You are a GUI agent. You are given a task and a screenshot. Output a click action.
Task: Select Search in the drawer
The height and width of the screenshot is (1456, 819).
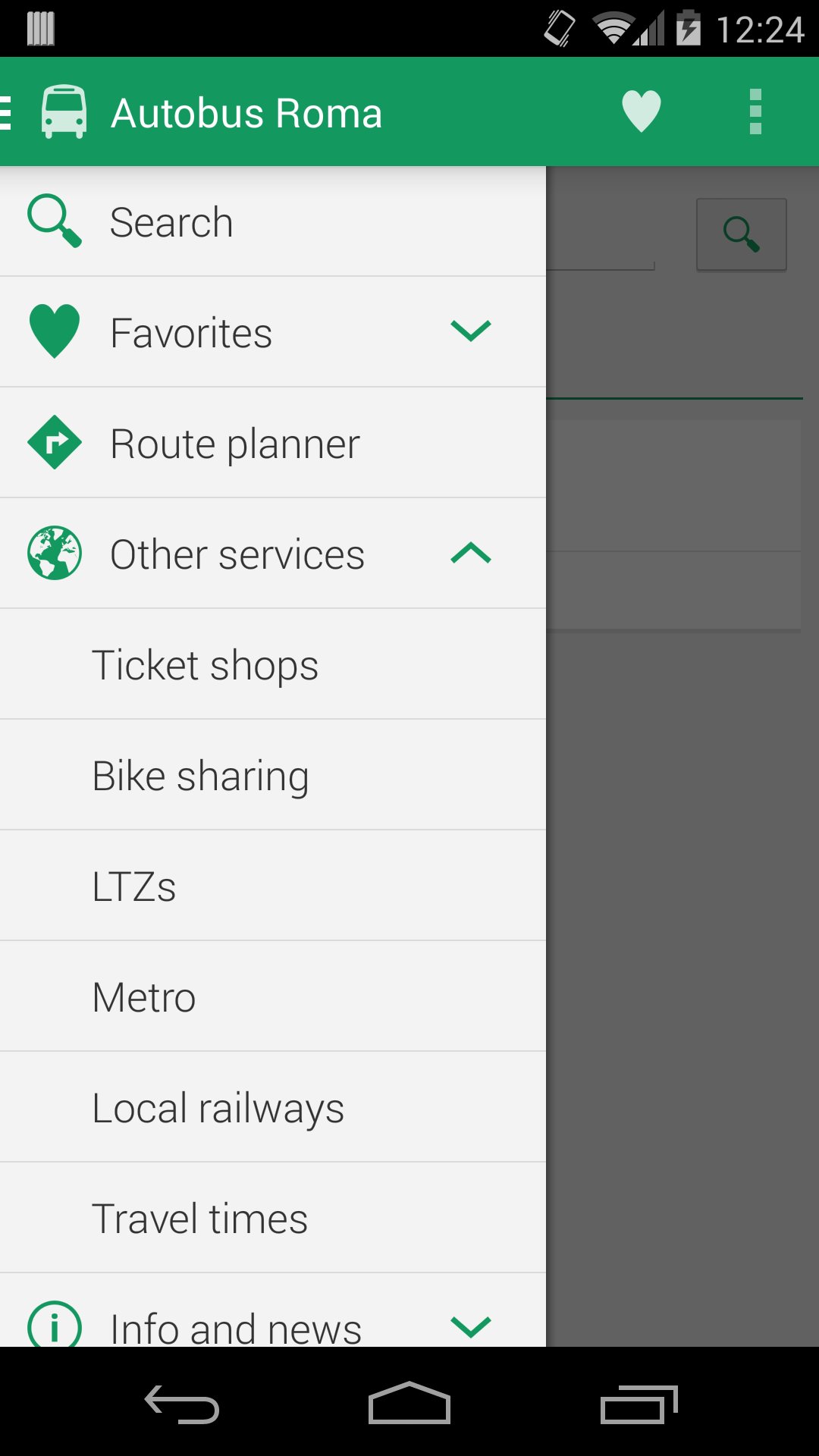[x=273, y=221]
